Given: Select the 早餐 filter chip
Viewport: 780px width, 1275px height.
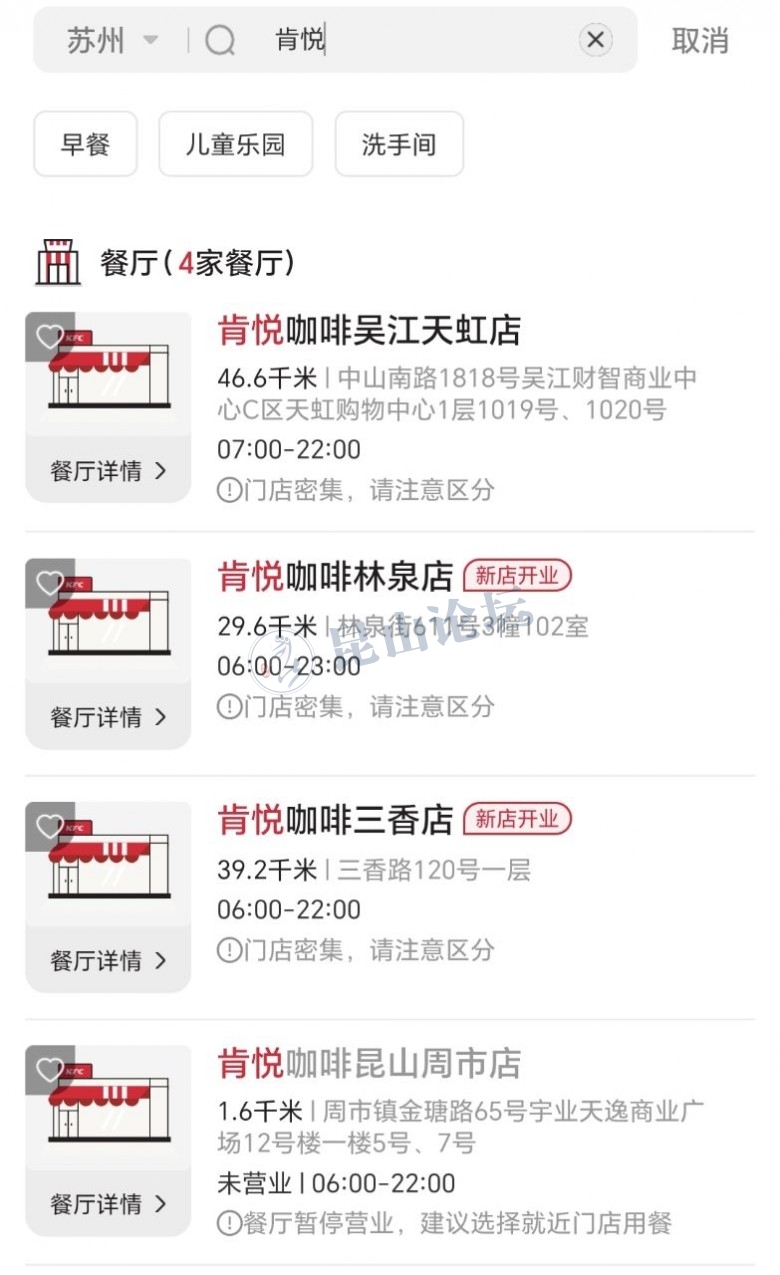Looking at the screenshot, I should (x=85, y=144).
